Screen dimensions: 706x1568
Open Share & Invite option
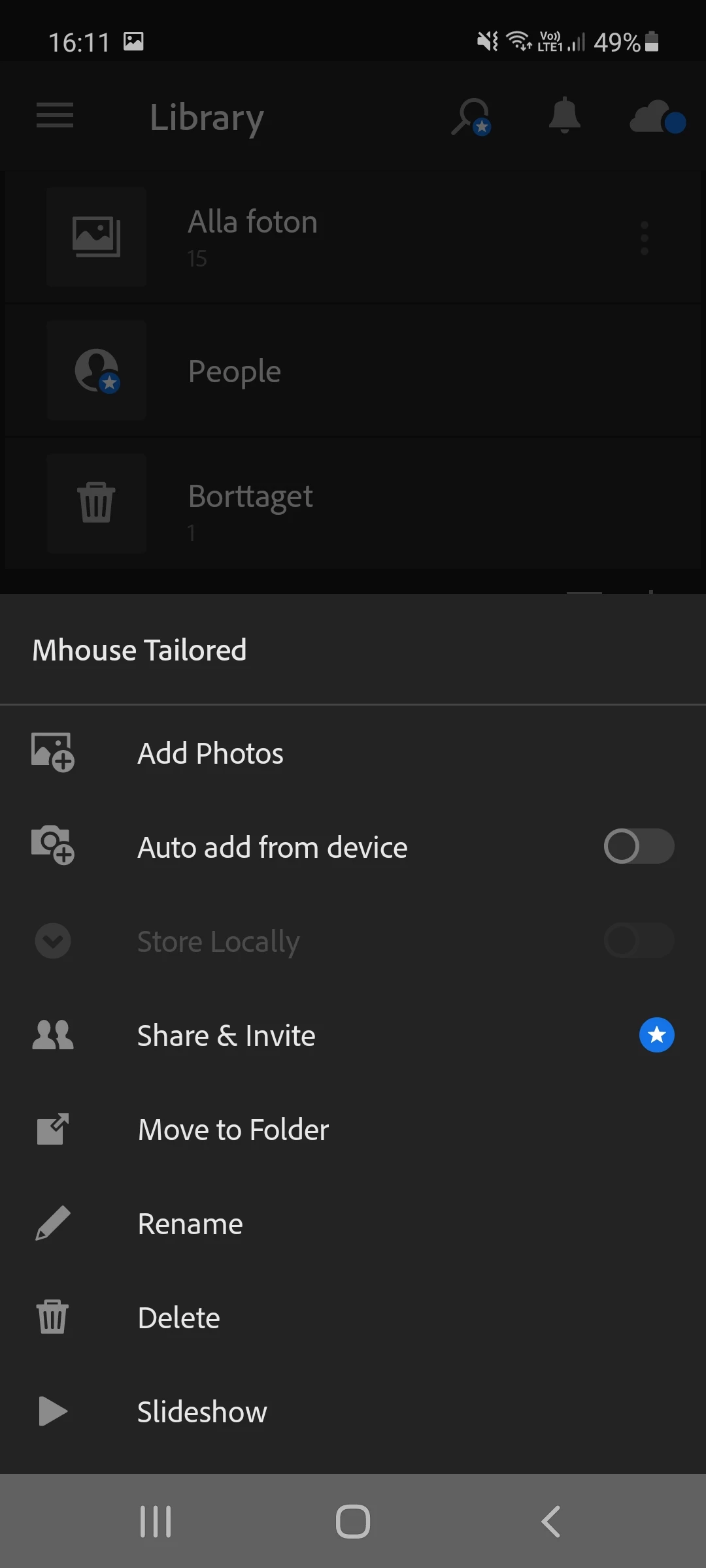point(226,1036)
